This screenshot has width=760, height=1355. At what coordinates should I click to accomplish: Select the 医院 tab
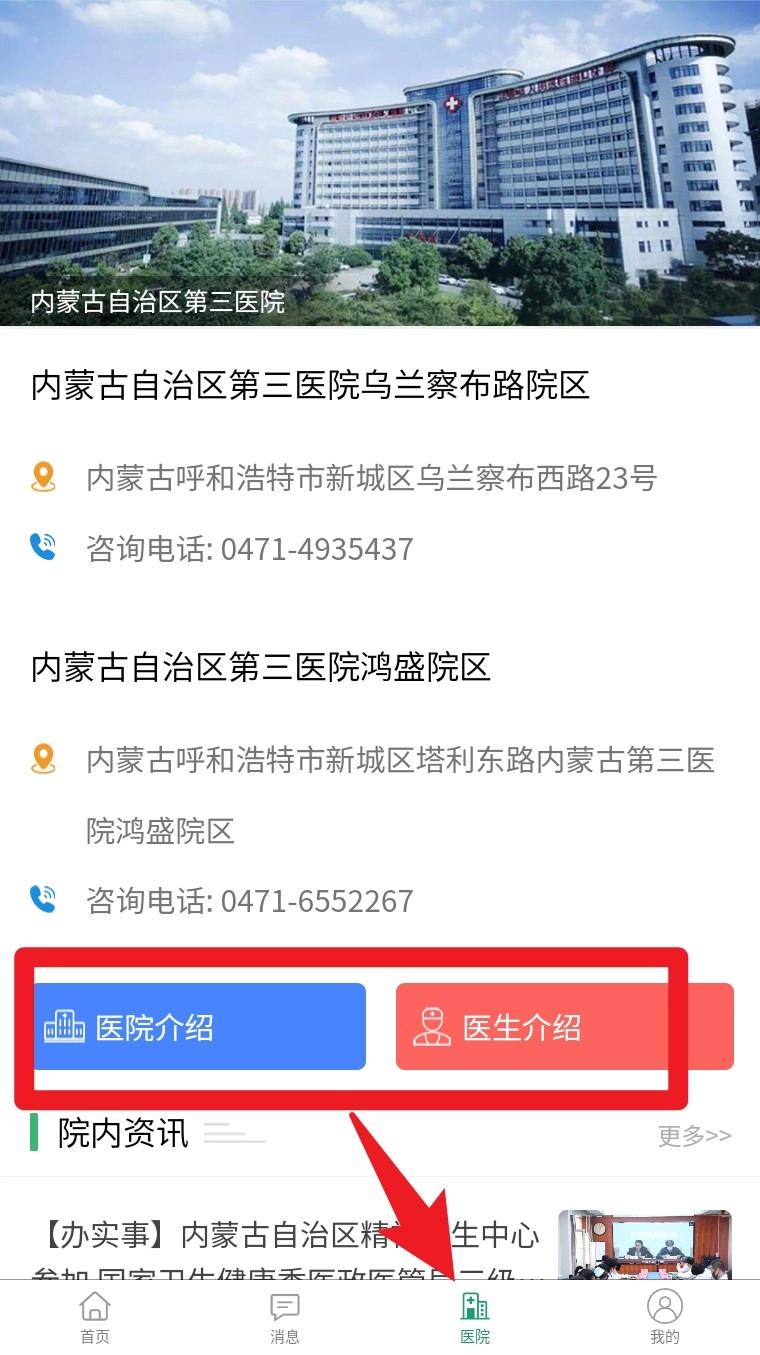tap(475, 1316)
